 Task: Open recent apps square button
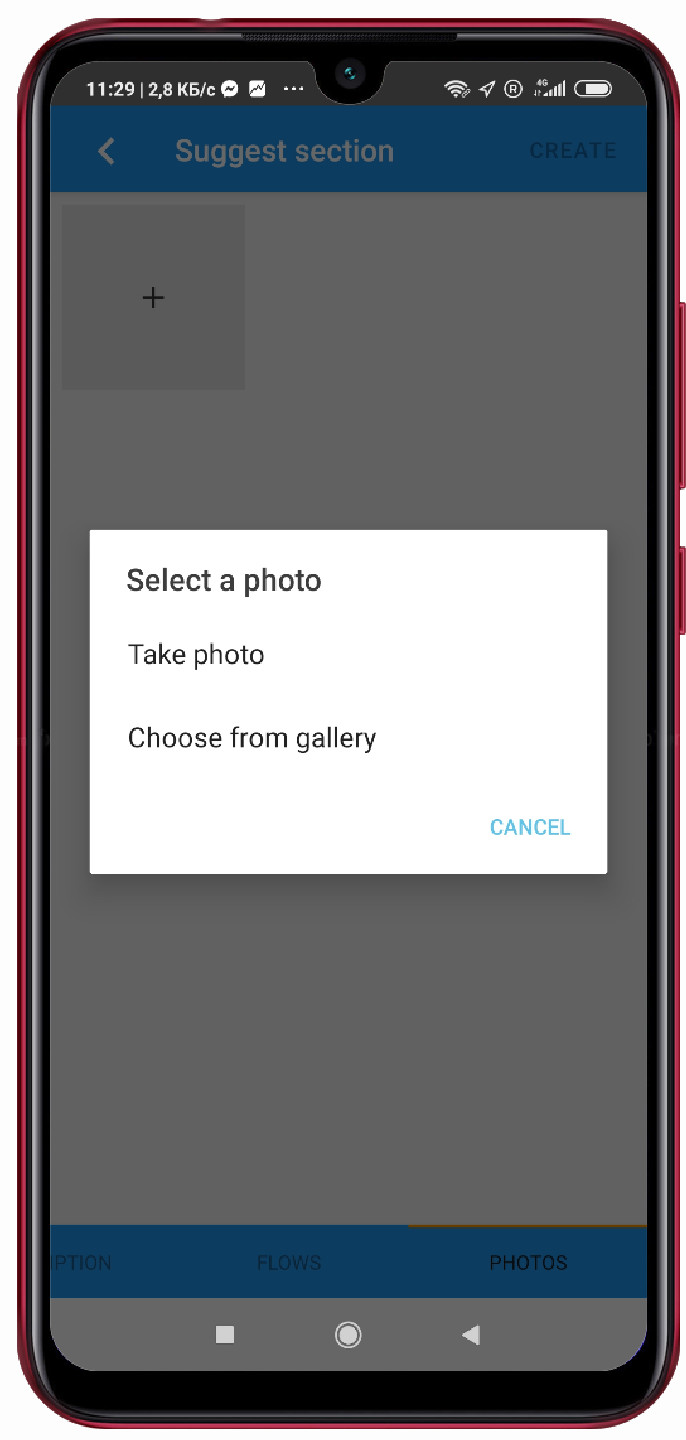pos(225,1334)
